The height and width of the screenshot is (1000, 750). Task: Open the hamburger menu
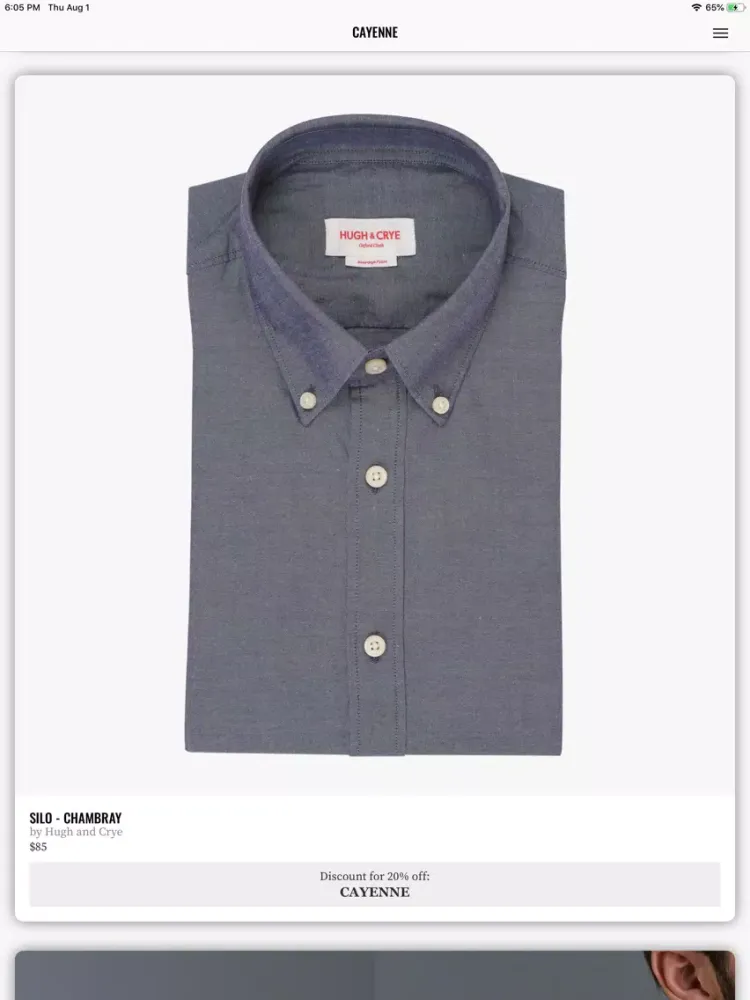[720, 33]
